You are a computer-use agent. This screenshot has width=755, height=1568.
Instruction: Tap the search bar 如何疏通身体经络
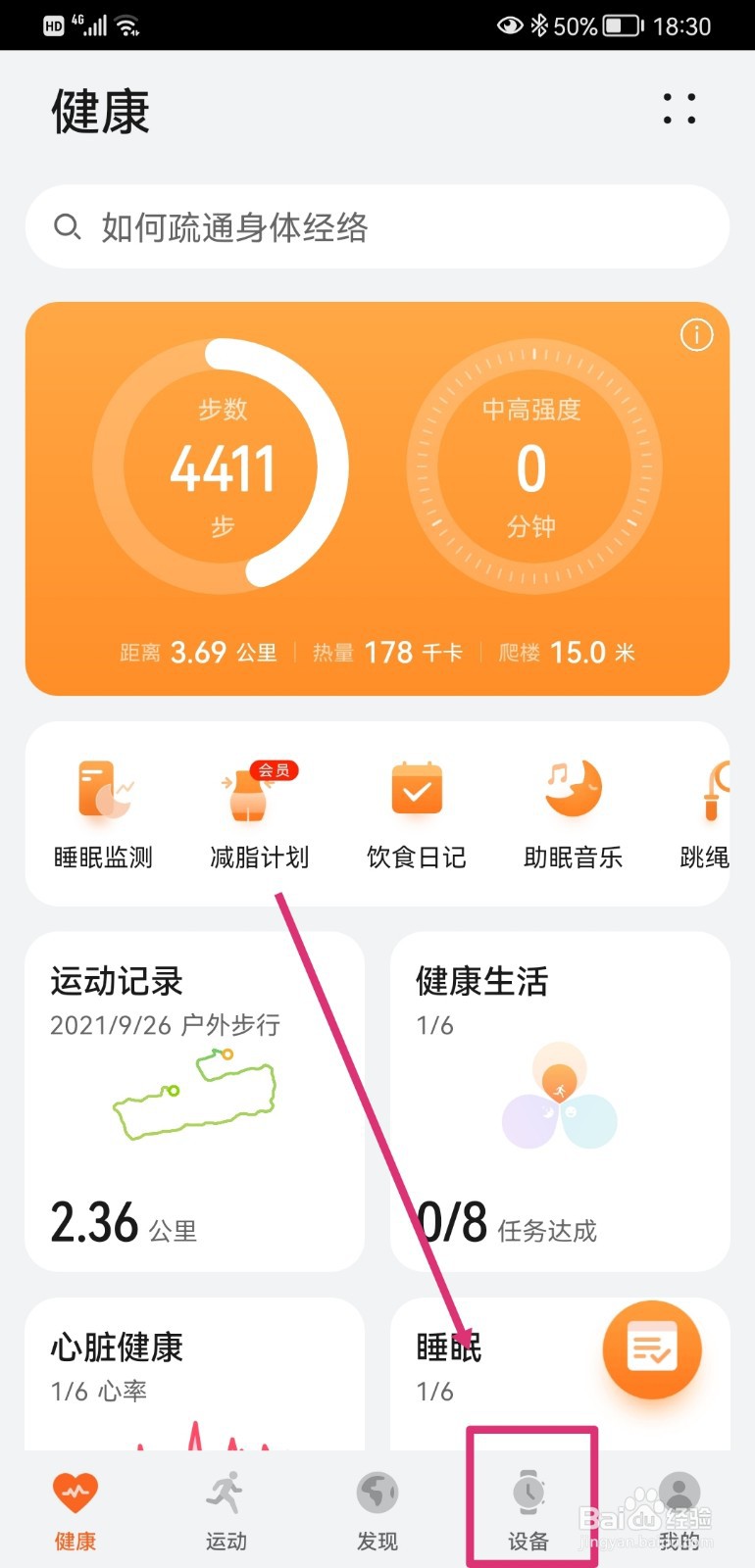coord(377,226)
